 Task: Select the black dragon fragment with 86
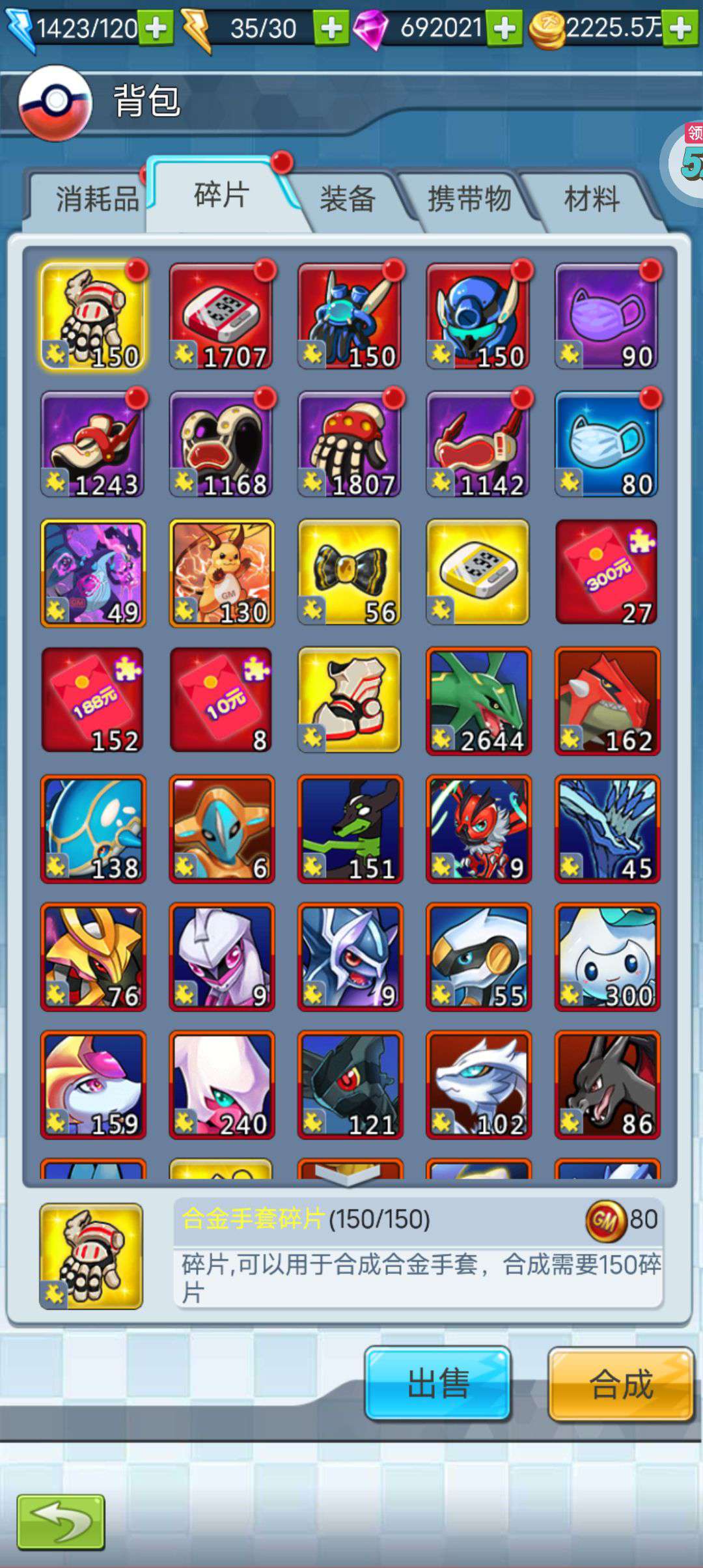tap(607, 1085)
